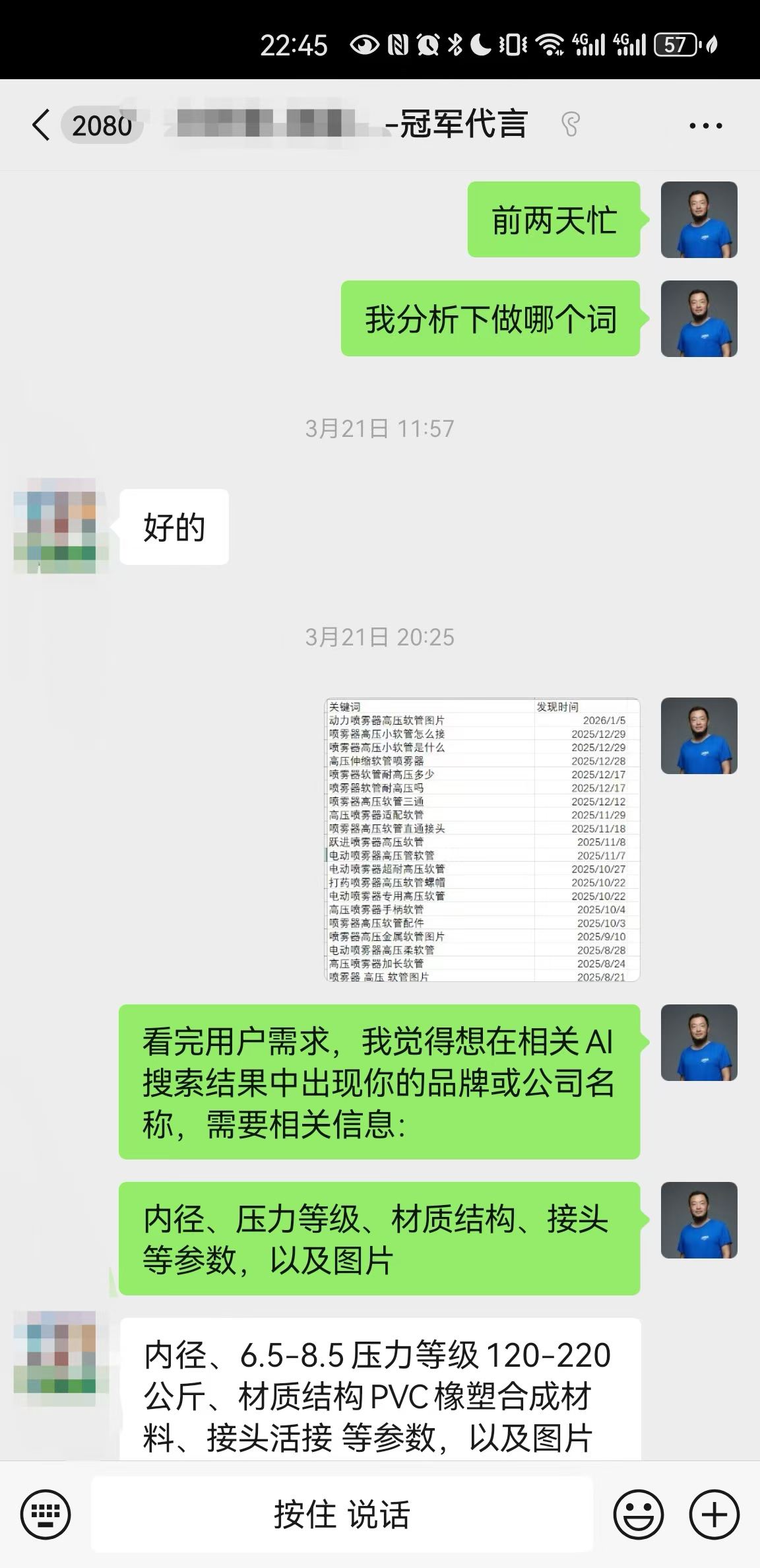Viewport: 760px width, 1568px height.
Task: Open the emoji sticker panel
Action: click(x=638, y=1514)
